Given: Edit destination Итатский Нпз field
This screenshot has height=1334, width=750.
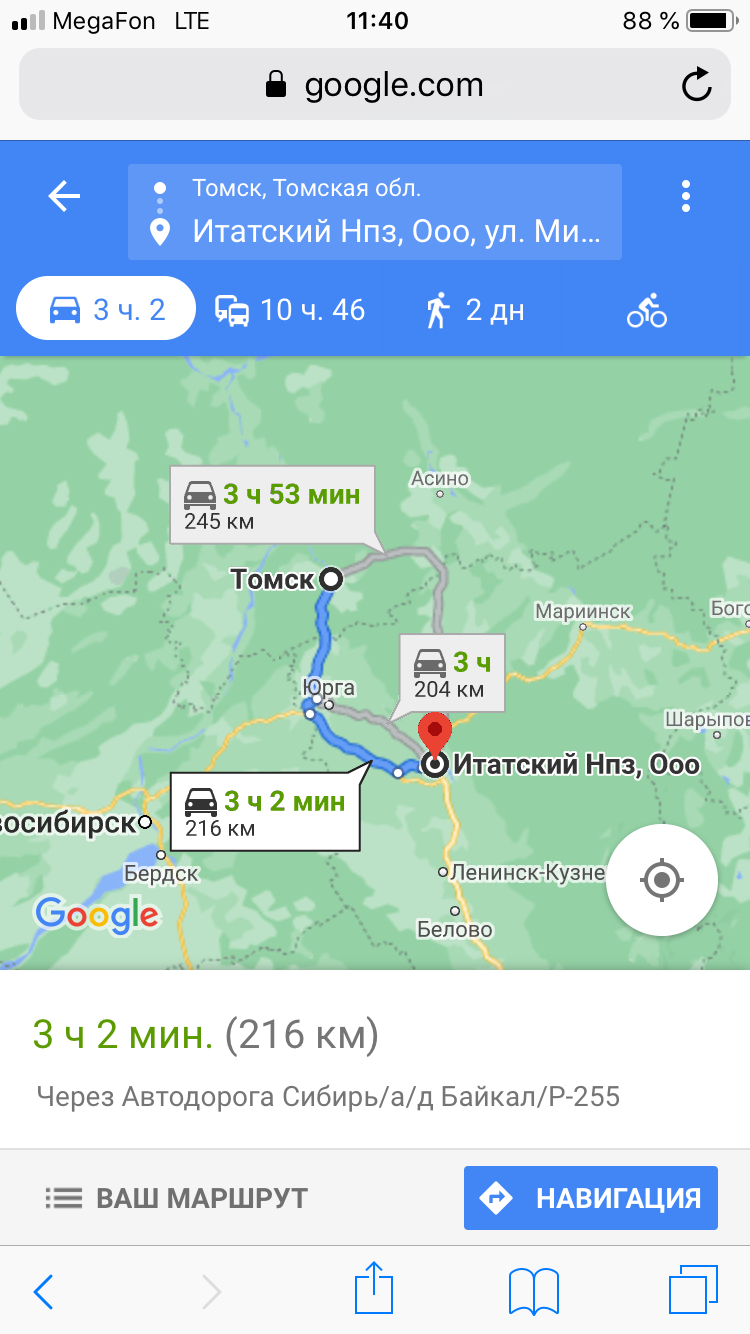Looking at the screenshot, I should [395, 233].
